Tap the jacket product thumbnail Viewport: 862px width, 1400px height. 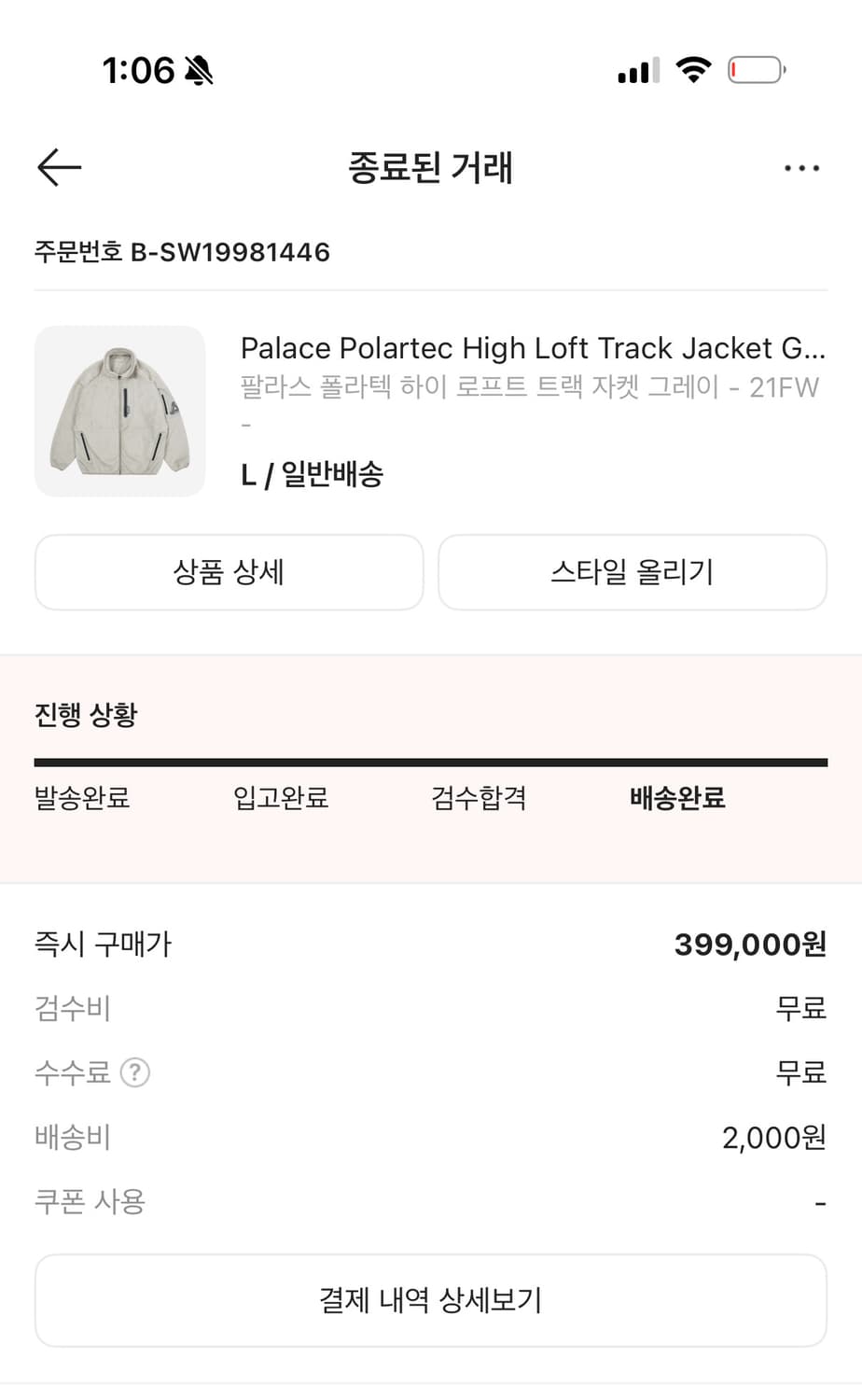coord(119,411)
